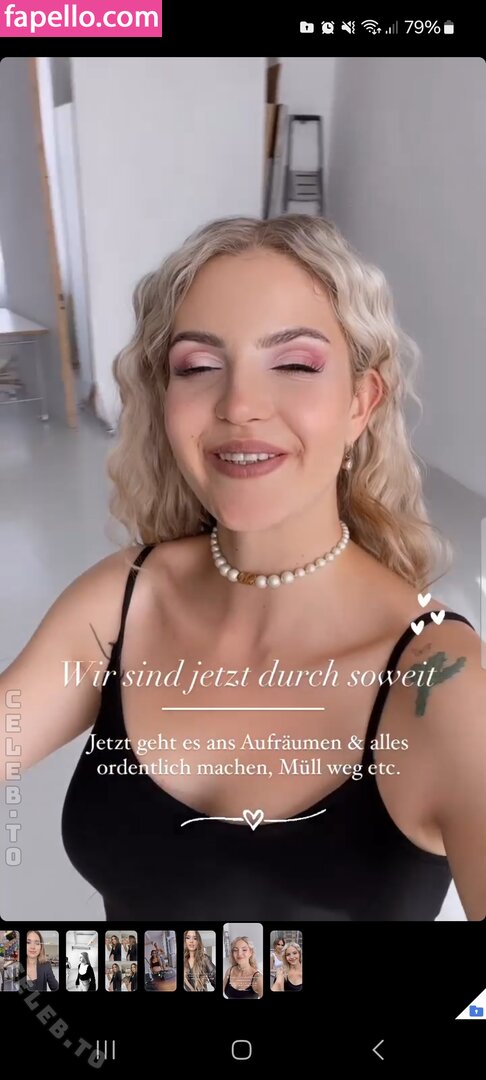Select the currently highlighted blonde selfie thumbnail

point(243,961)
